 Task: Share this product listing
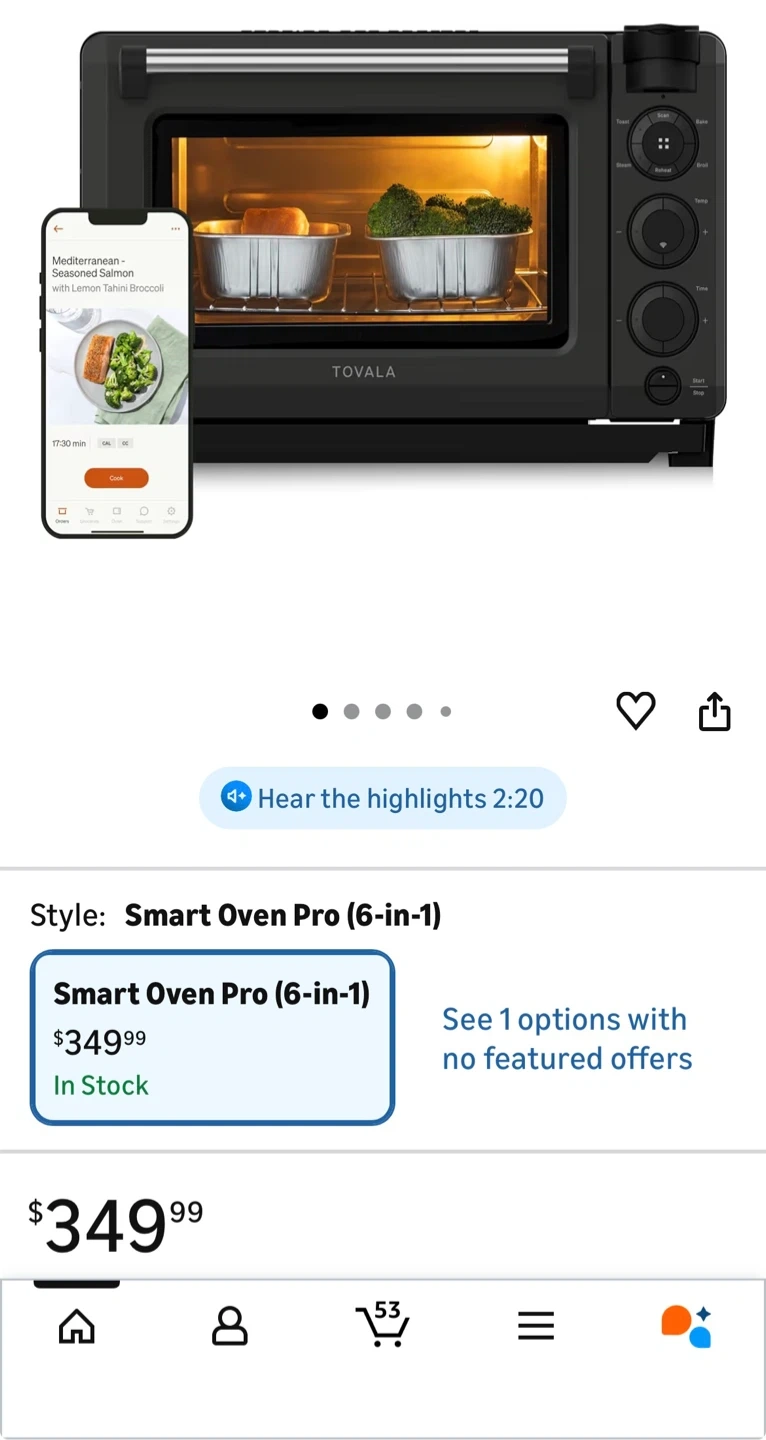tap(714, 712)
